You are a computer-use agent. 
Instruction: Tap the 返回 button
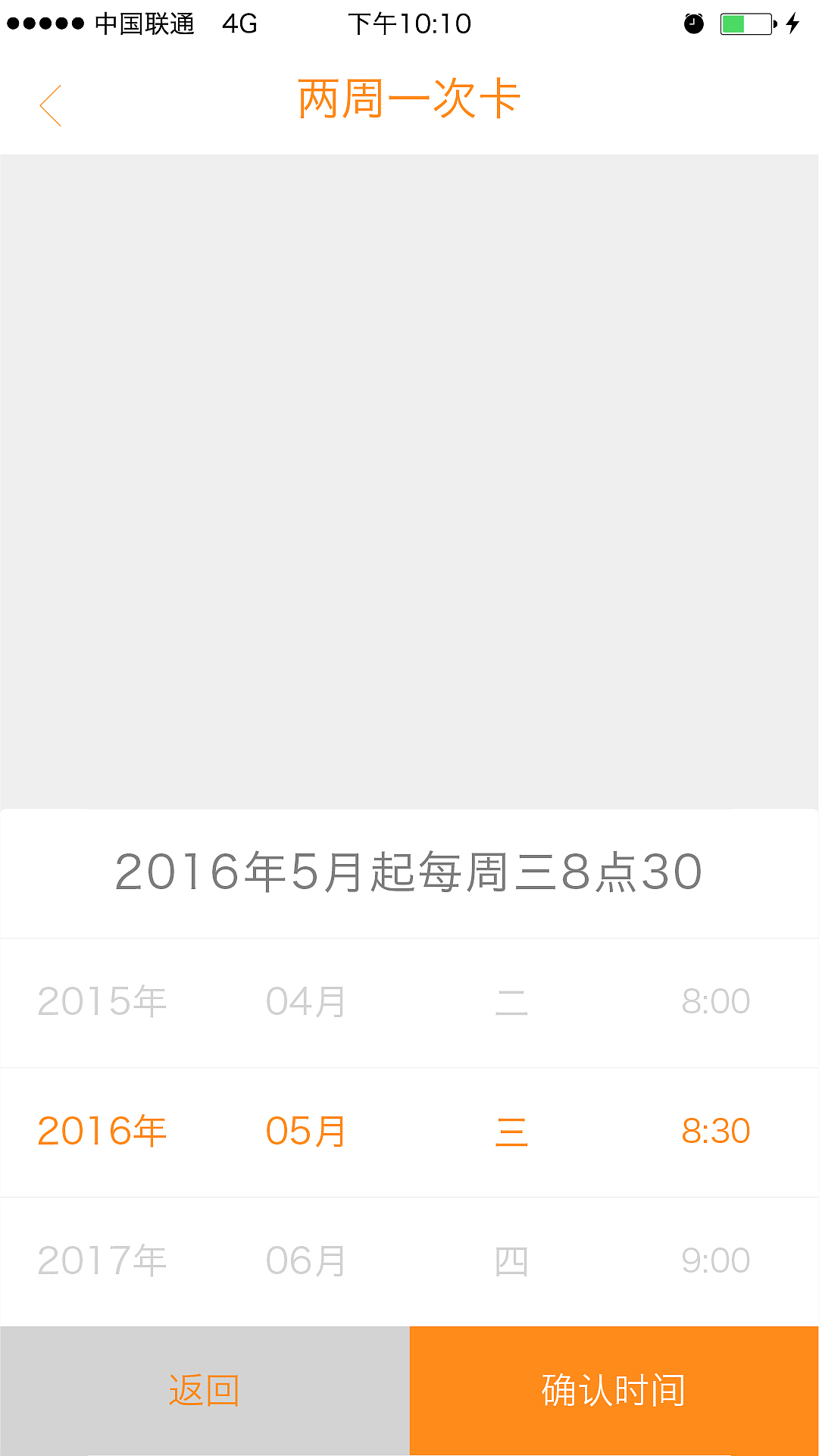pyautogui.click(x=204, y=1389)
